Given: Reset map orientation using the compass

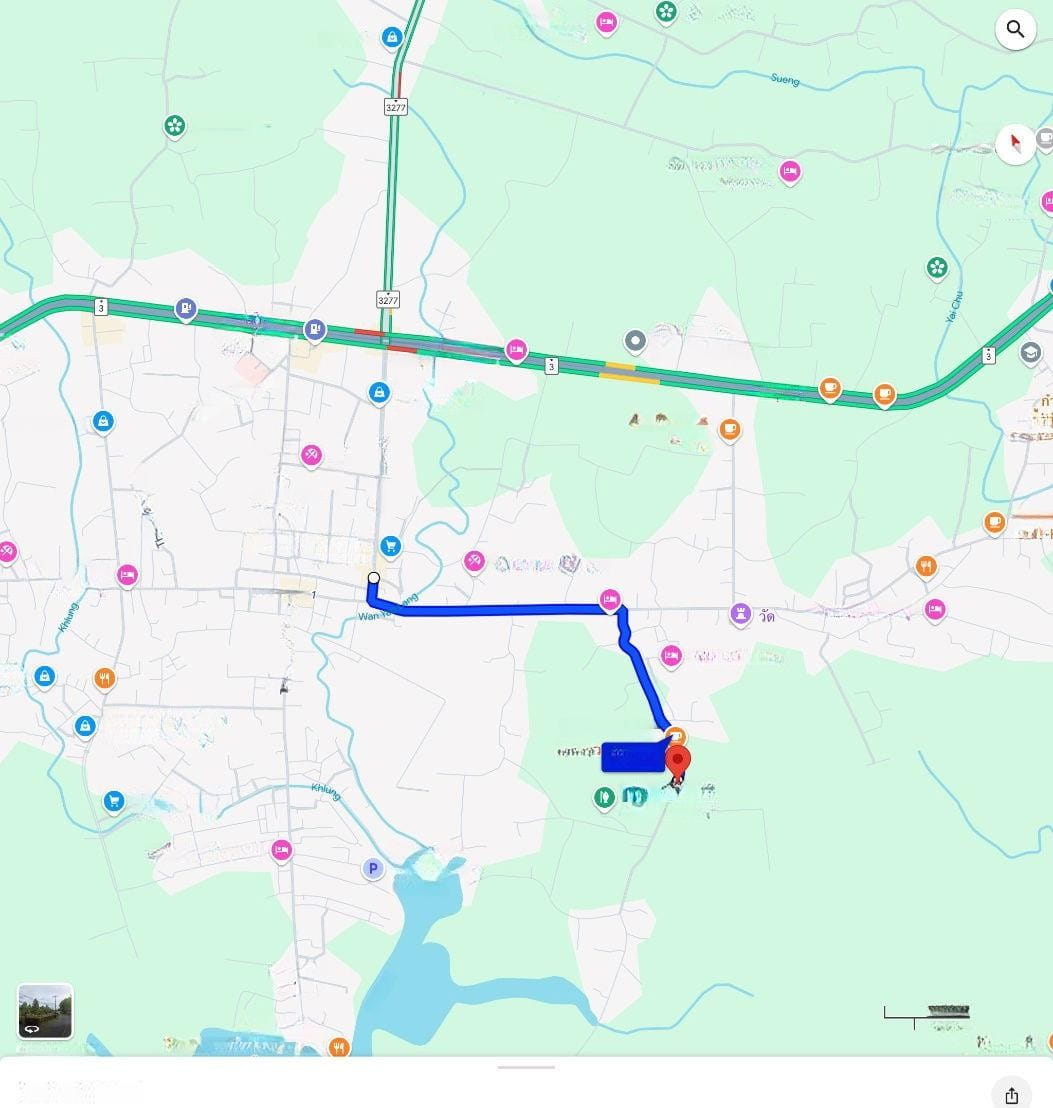Looking at the screenshot, I should [x=1015, y=144].
